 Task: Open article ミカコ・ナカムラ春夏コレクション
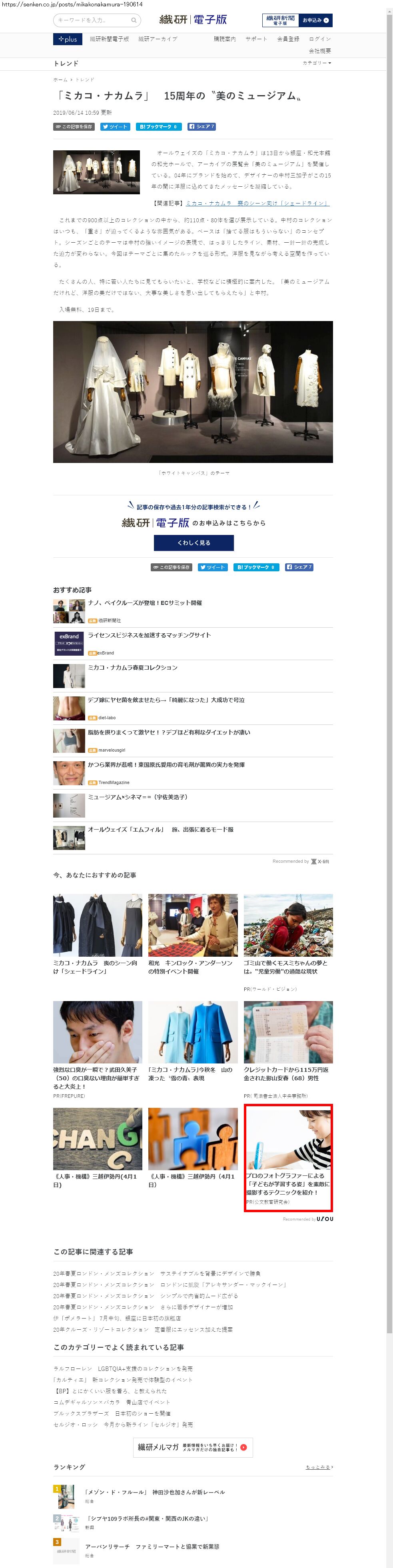133,668
